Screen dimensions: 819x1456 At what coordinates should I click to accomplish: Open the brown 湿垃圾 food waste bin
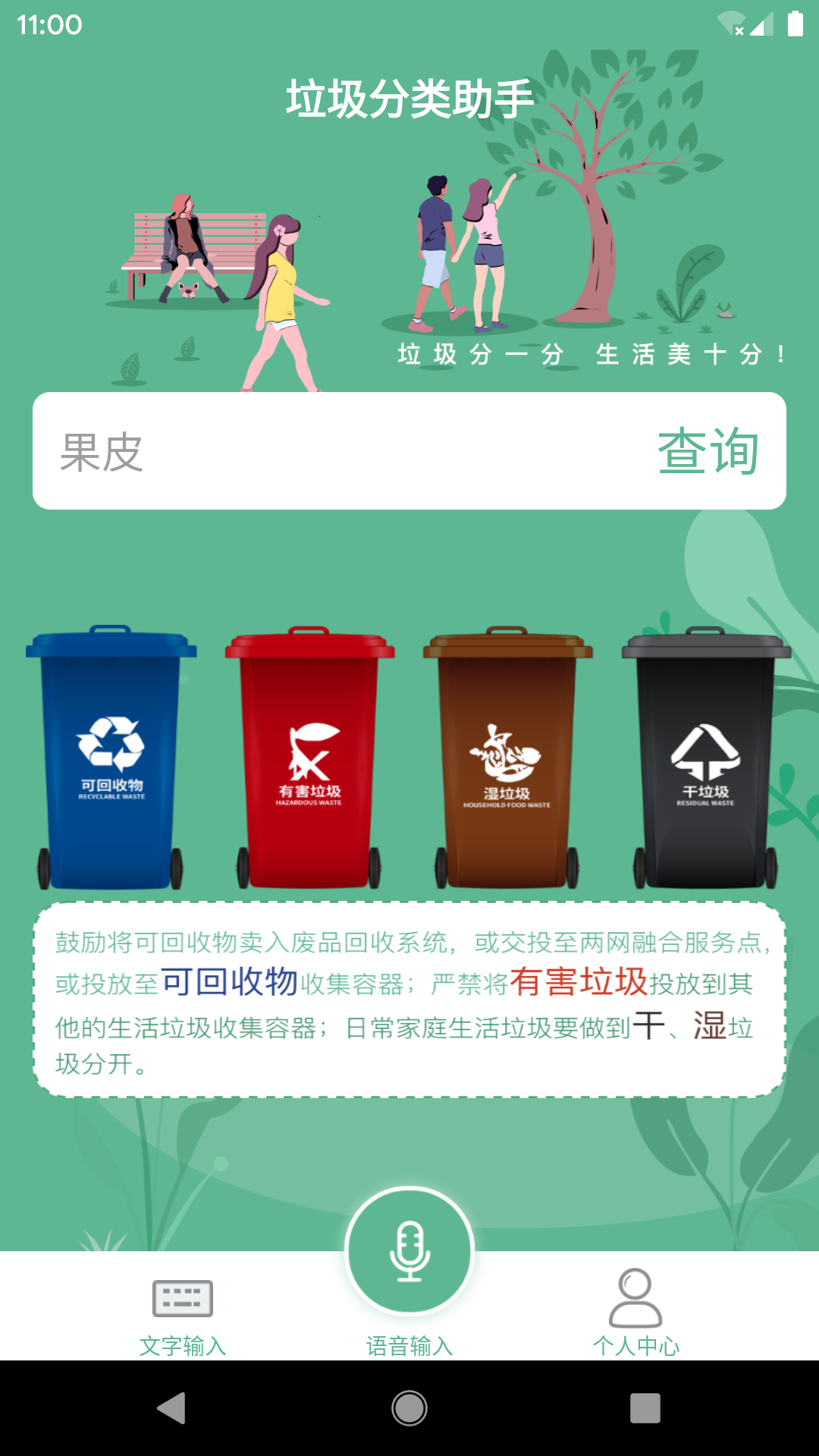(507, 758)
